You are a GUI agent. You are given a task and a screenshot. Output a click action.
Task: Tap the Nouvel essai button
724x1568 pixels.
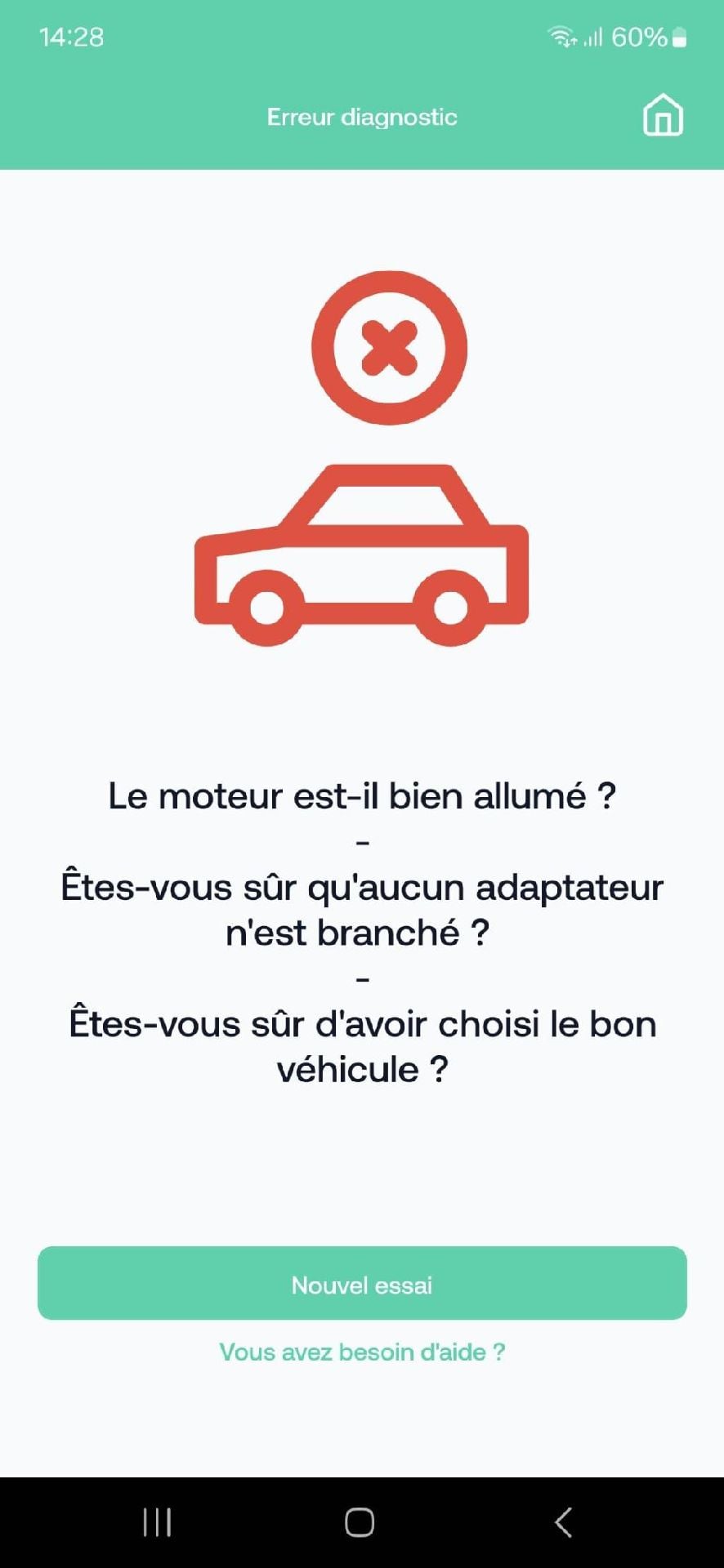click(362, 1283)
